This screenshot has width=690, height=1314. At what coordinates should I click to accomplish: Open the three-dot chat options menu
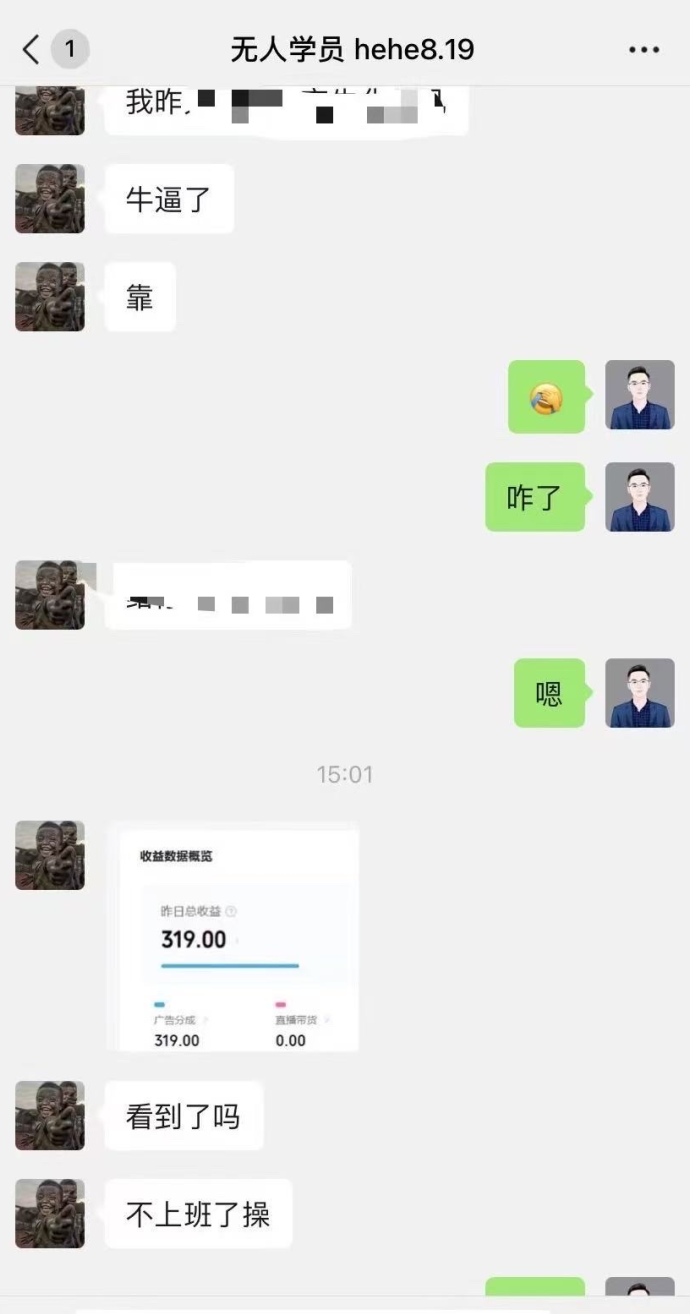(644, 49)
